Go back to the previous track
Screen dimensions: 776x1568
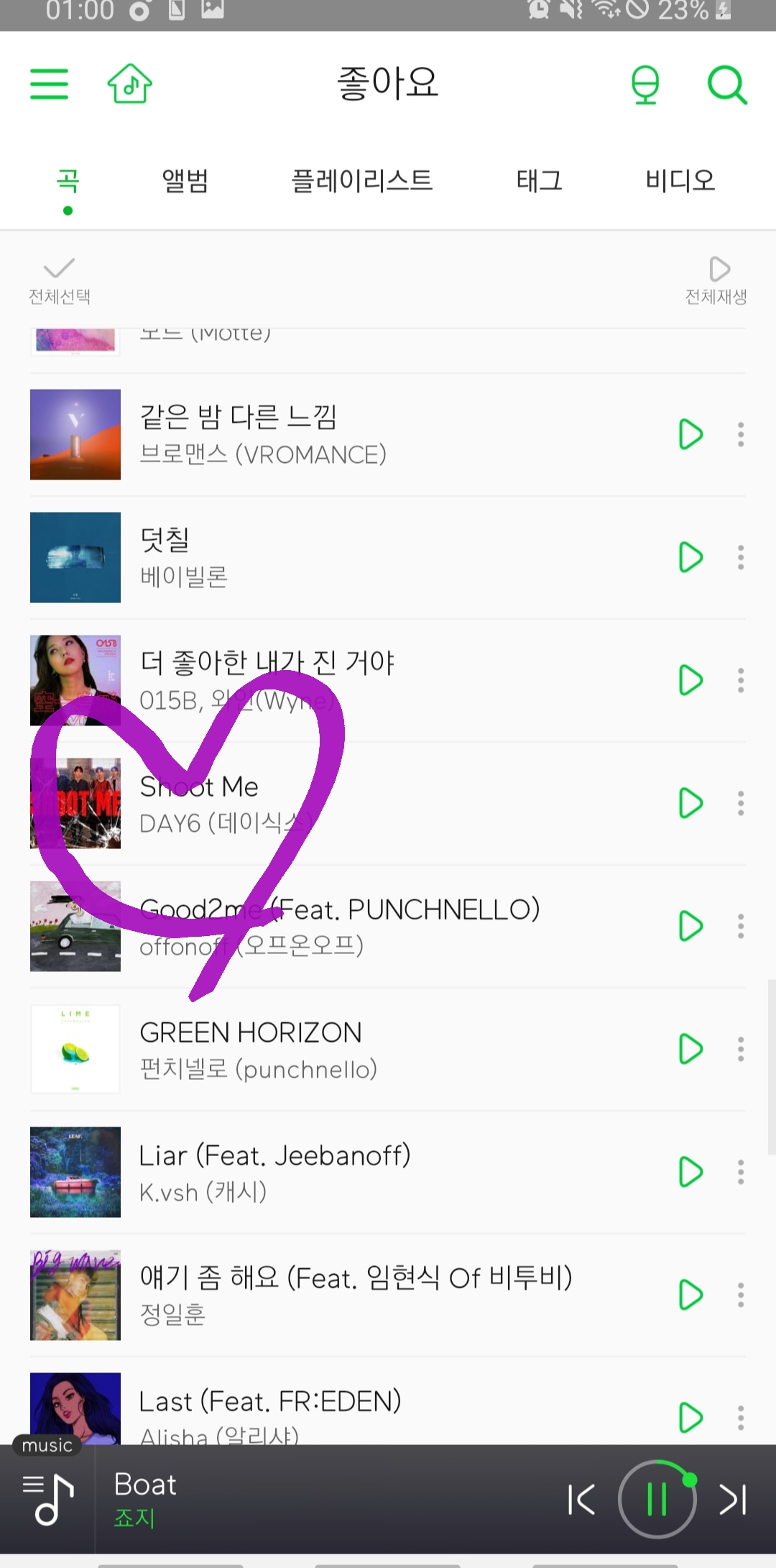coord(581,1500)
